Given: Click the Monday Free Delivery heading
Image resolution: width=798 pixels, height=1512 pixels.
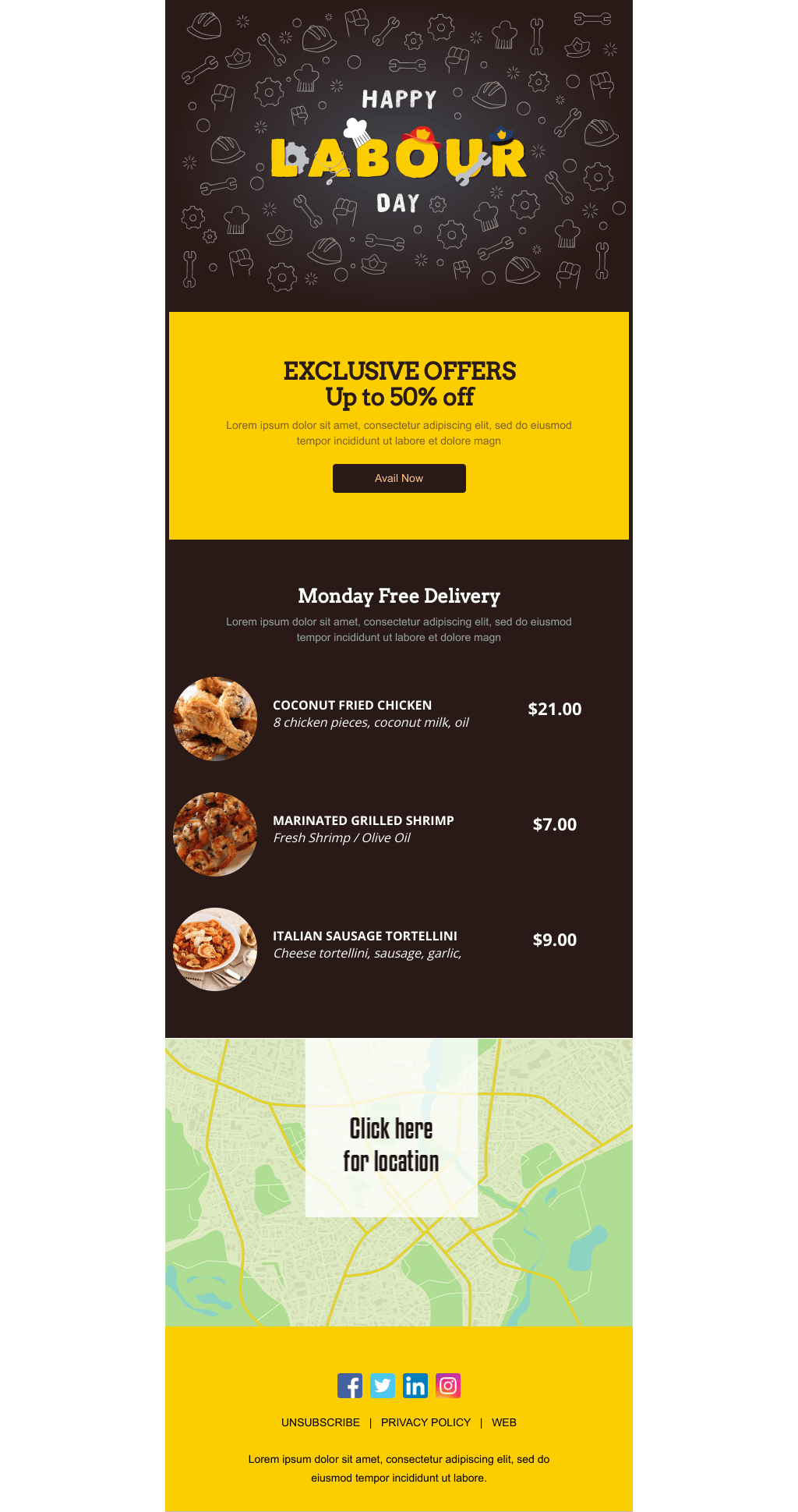Looking at the screenshot, I should click(399, 597).
